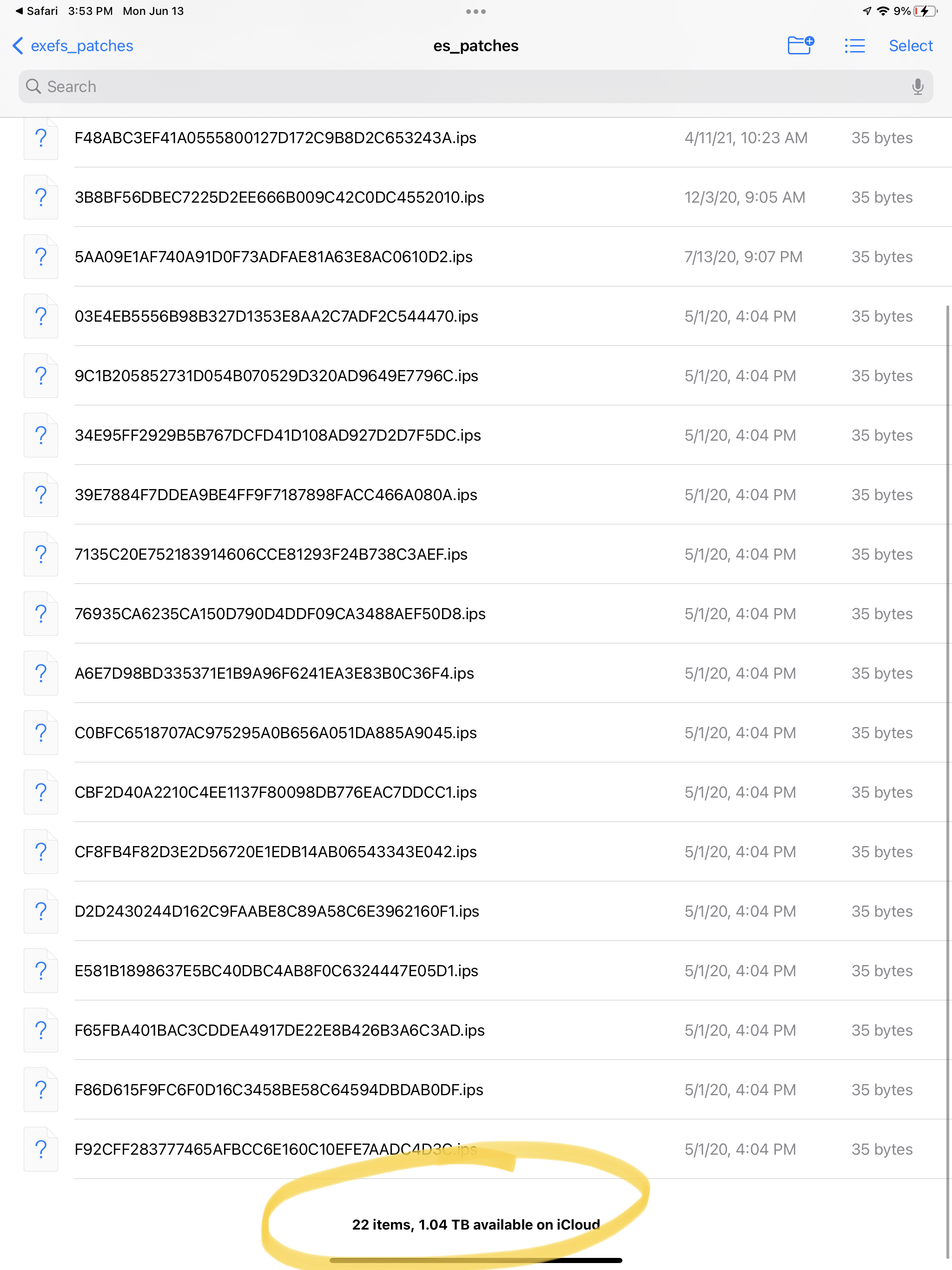Image resolution: width=952 pixels, height=1270 pixels.
Task: Open file 3B8BF56DBEC7225D2EE666B009C42C0DC4552010.ips
Action: pos(476,198)
